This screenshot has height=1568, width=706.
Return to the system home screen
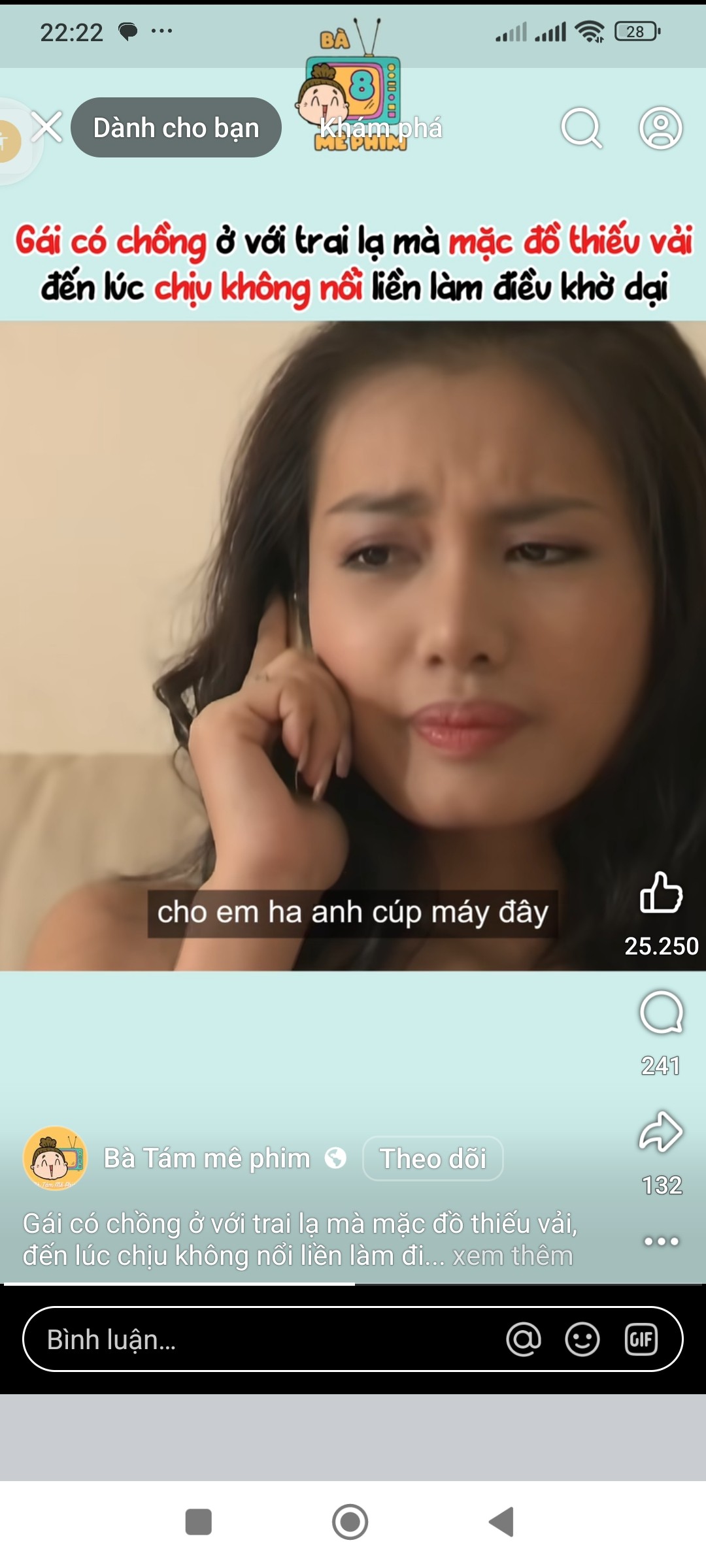click(x=350, y=1522)
